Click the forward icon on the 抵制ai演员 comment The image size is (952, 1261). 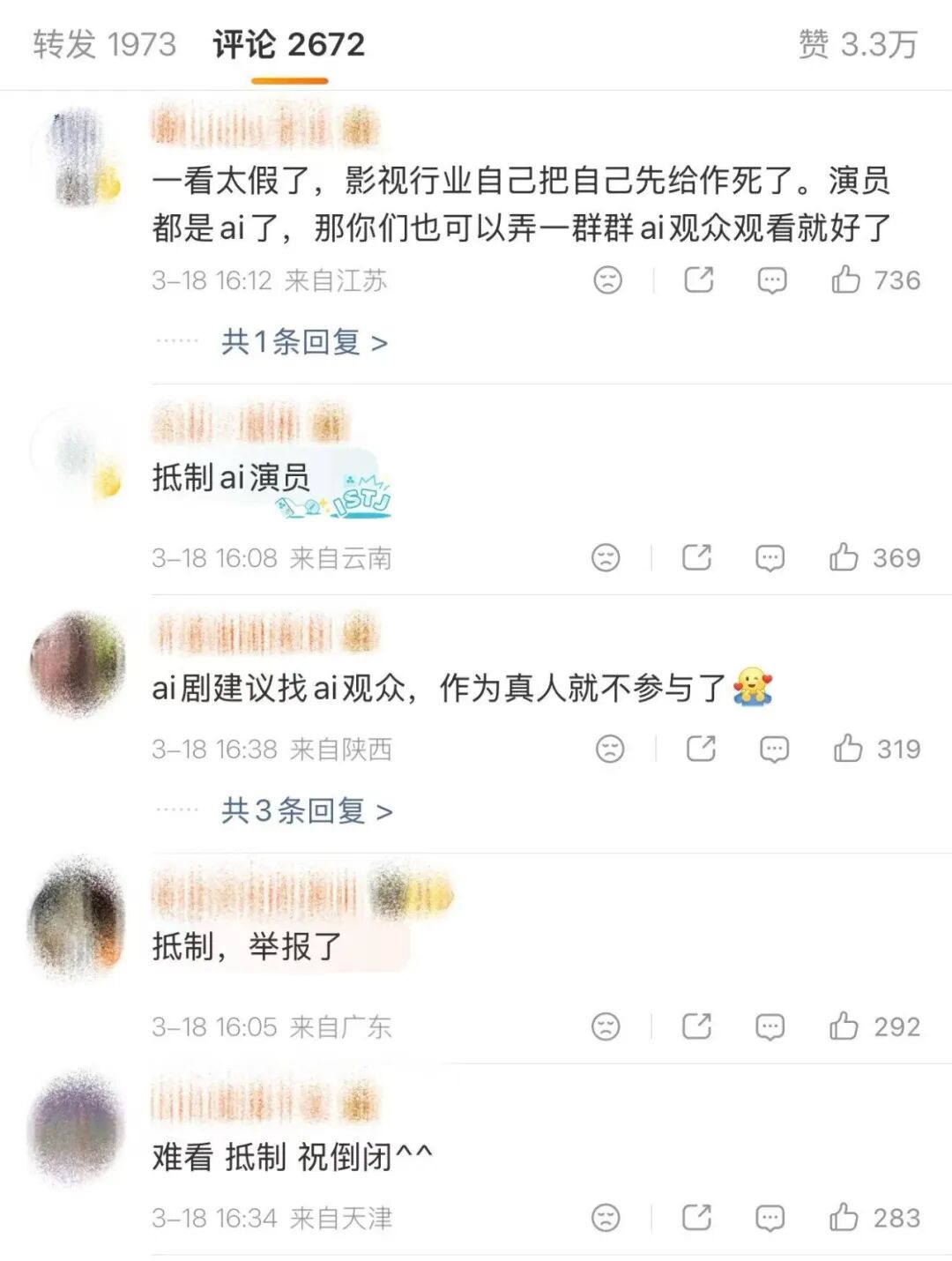[x=696, y=556]
